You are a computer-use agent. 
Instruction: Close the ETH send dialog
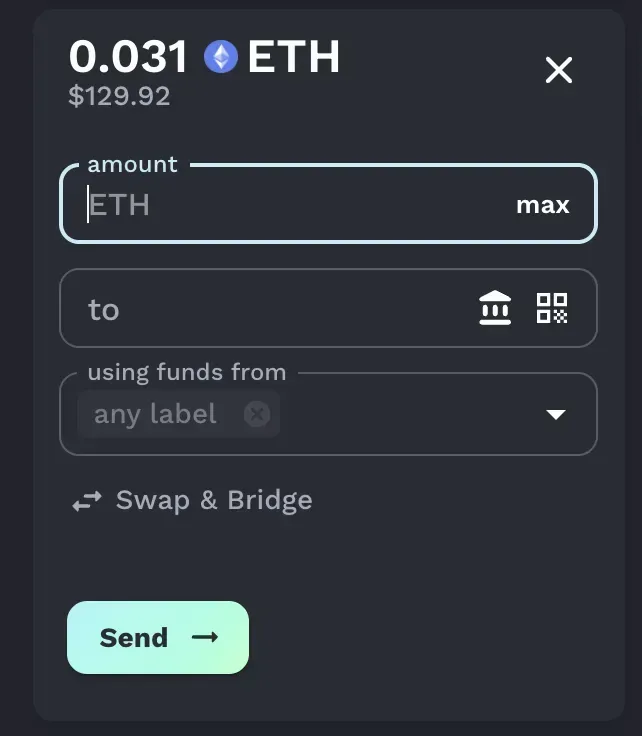pyautogui.click(x=558, y=70)
